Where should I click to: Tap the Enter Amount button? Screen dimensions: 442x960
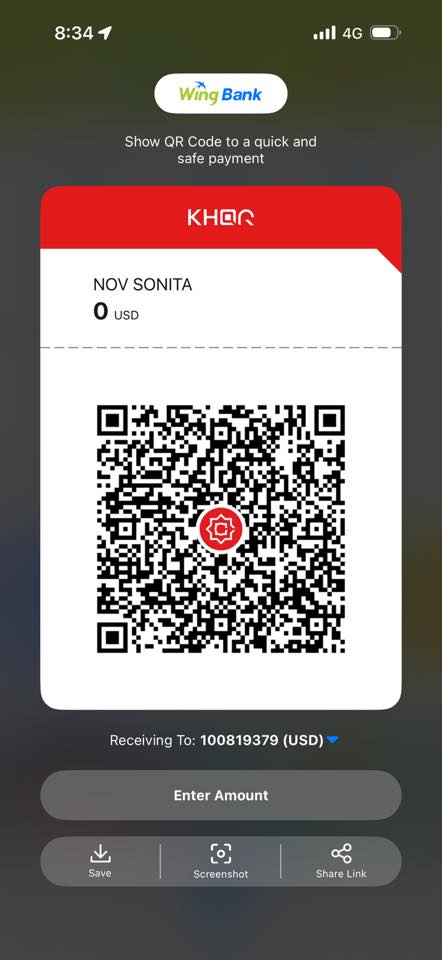click(221, 795)
